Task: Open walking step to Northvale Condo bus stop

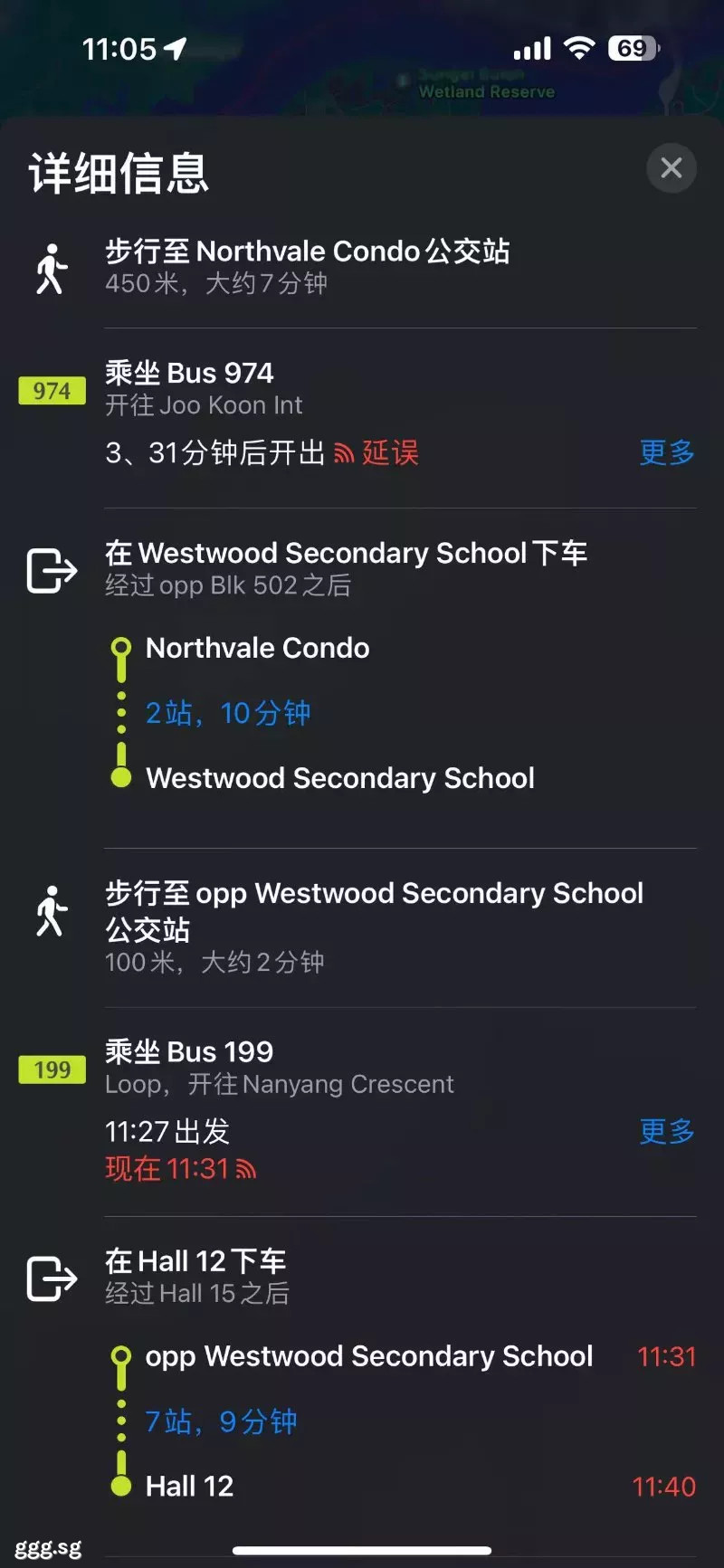Action: coord(362,267)
